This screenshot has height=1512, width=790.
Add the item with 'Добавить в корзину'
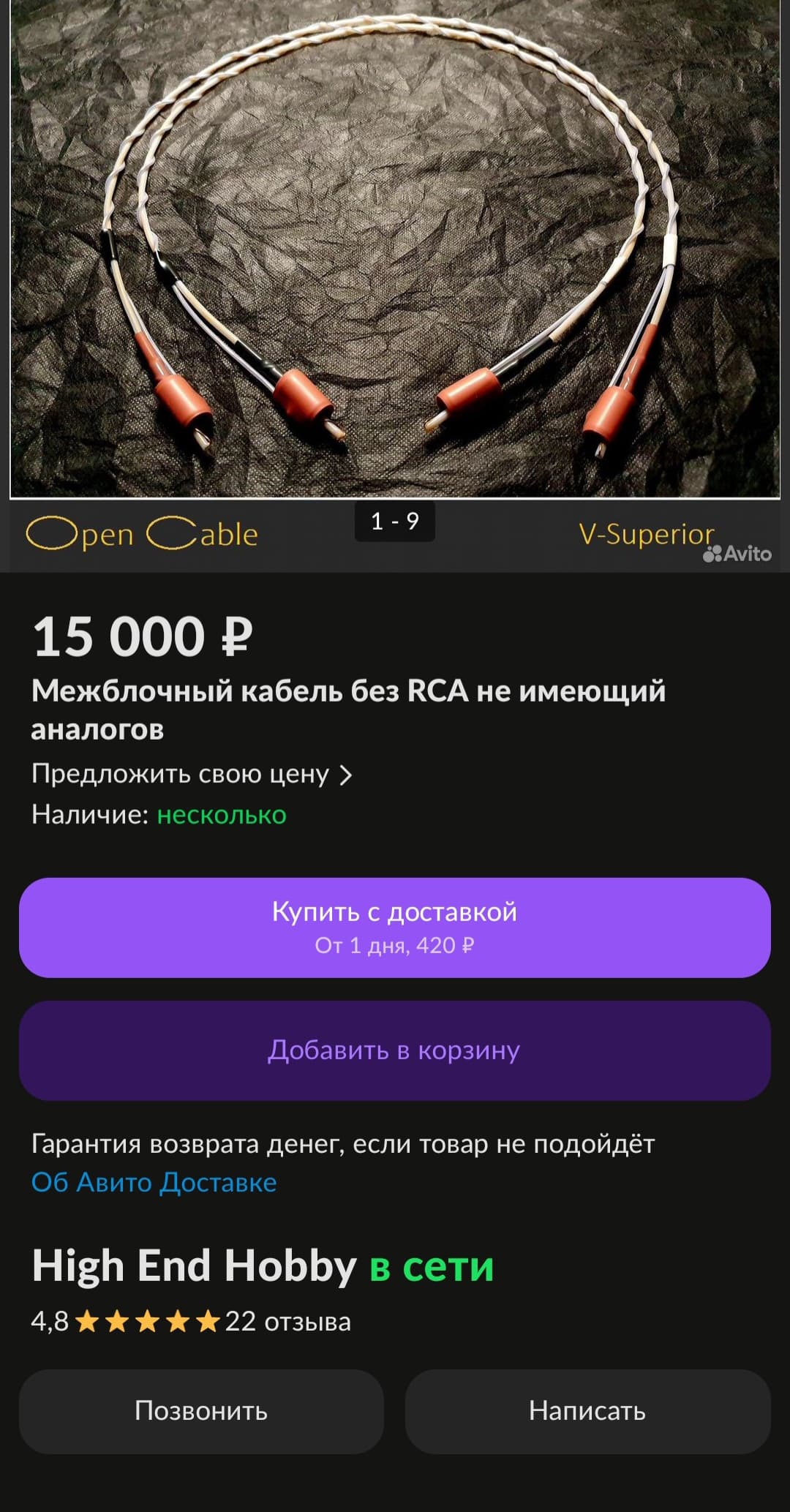coord(395,1050)
